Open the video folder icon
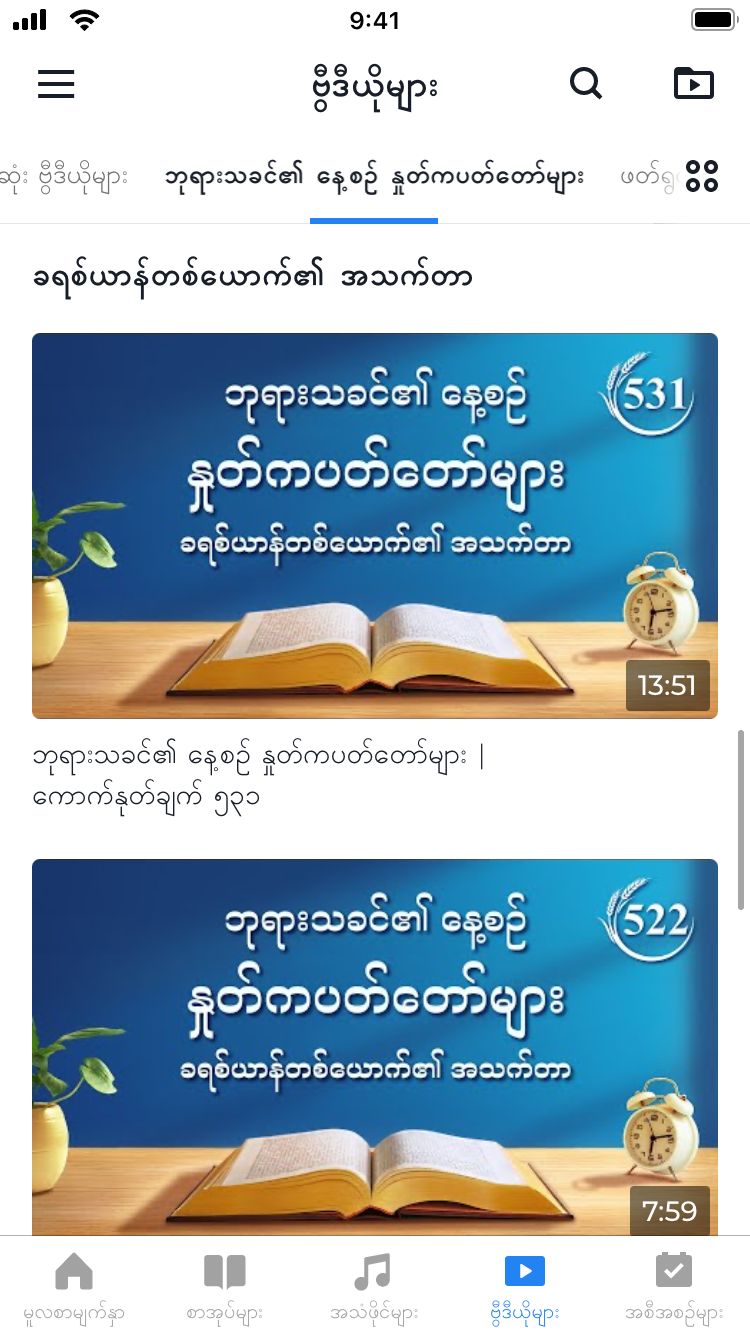This screenshot has height=1334, width=750. tap(693, 84)
